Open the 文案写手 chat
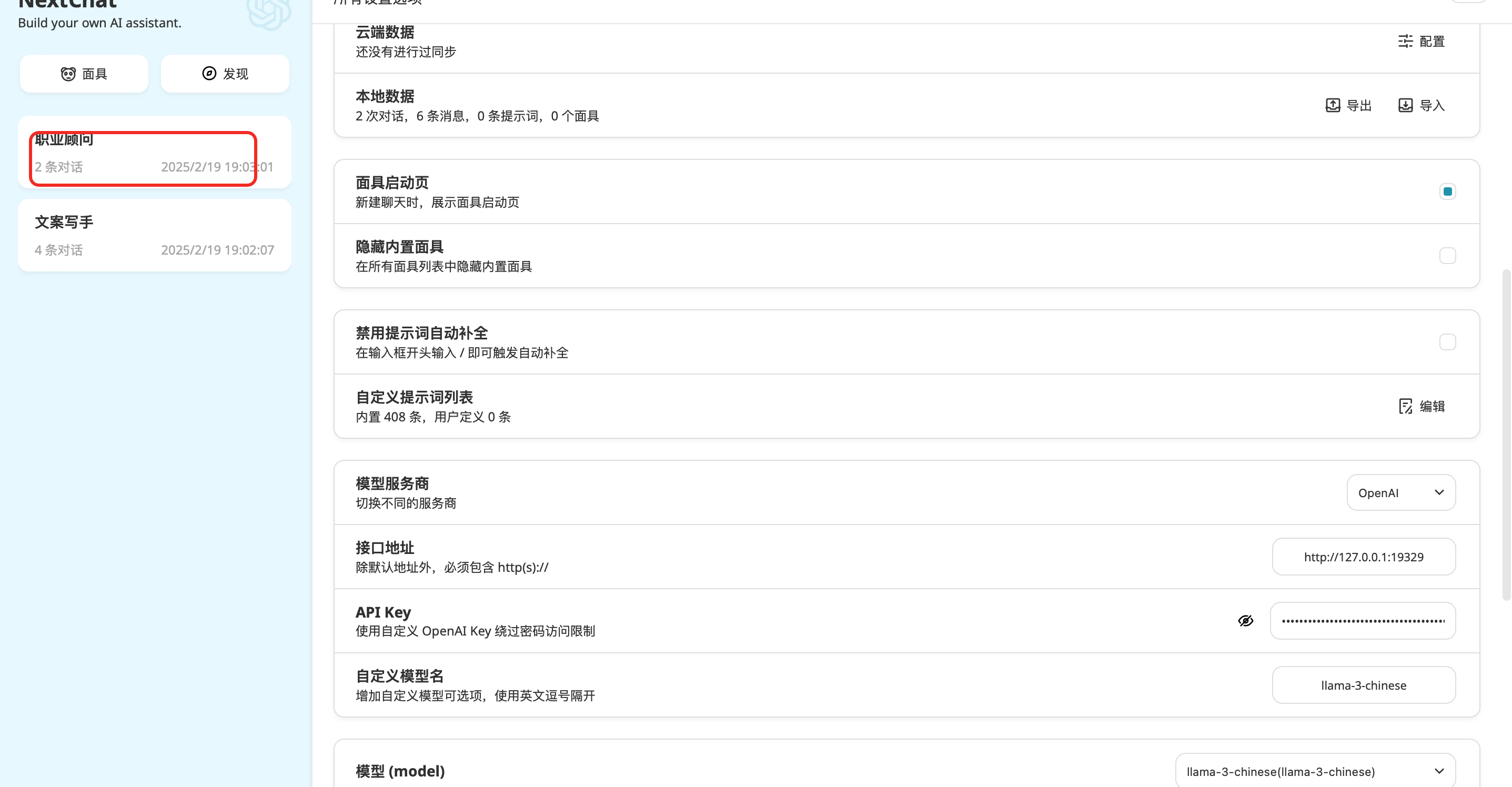The width and height of the screenshot is (1512, 787). click(x=154, y=235)
